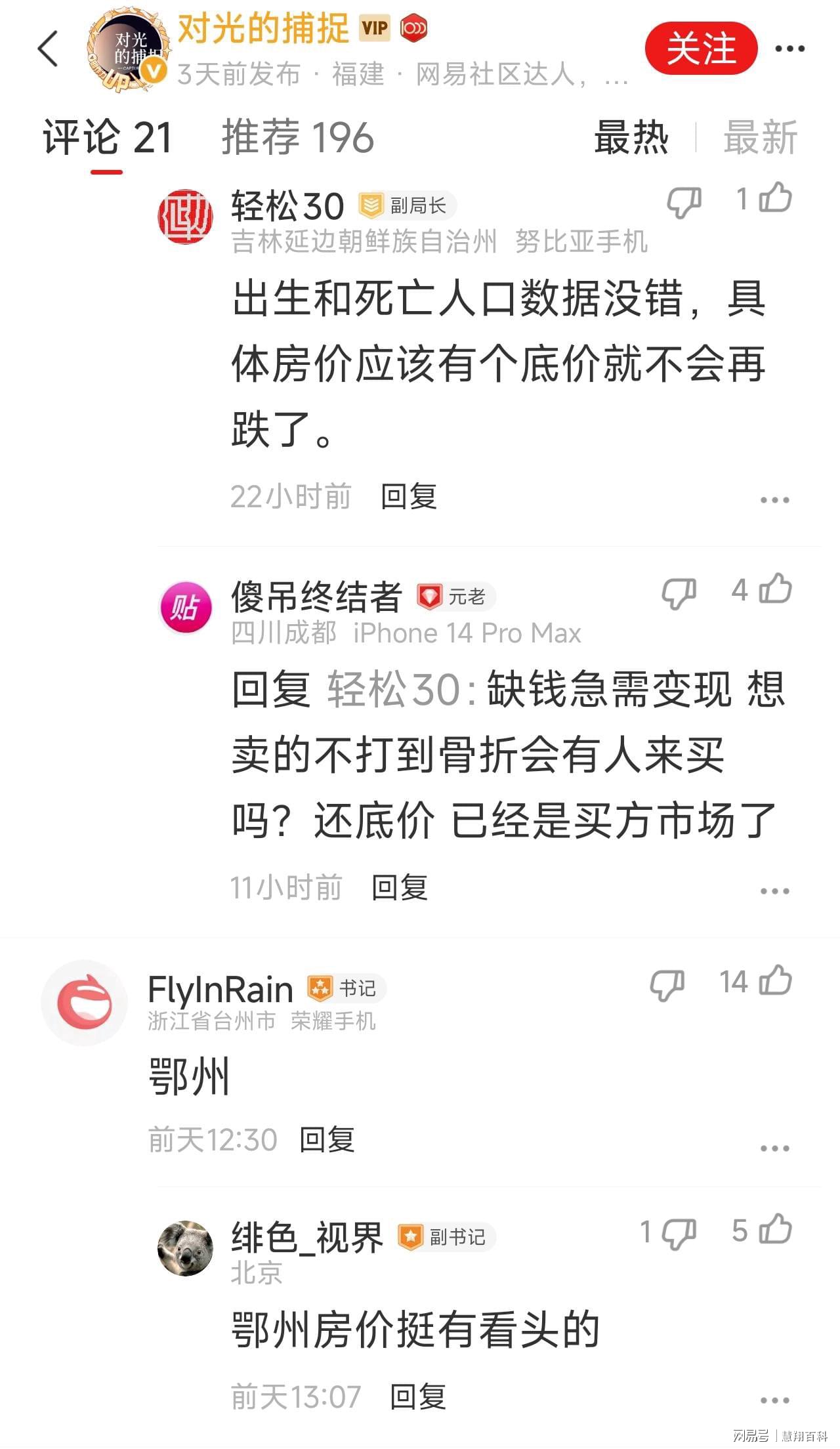Open FlyInRain's profile avatar
Viewport: 840px width, 1449px height.
(x=84, y=1002)
